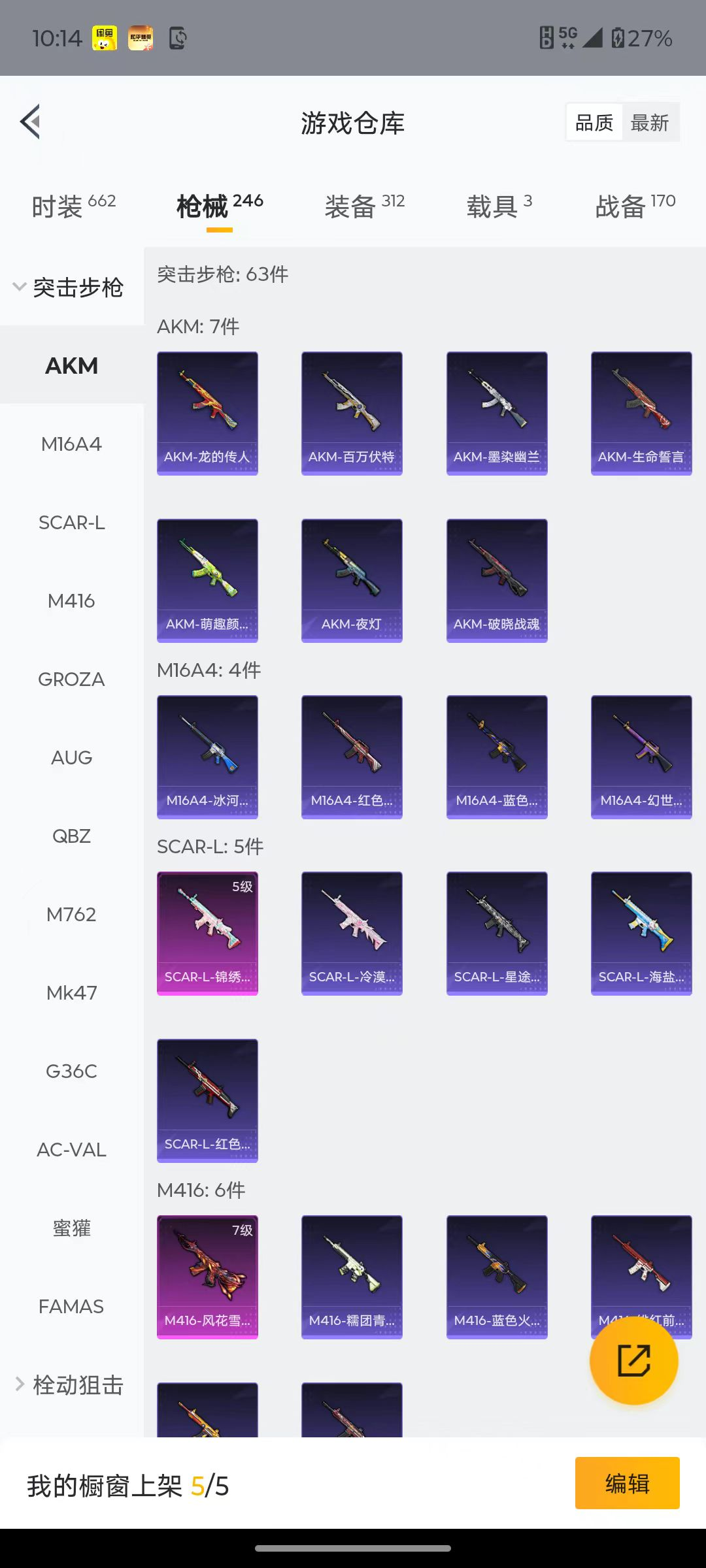
Task: Switch to the 时装 tab
Action: pos(73,206)
